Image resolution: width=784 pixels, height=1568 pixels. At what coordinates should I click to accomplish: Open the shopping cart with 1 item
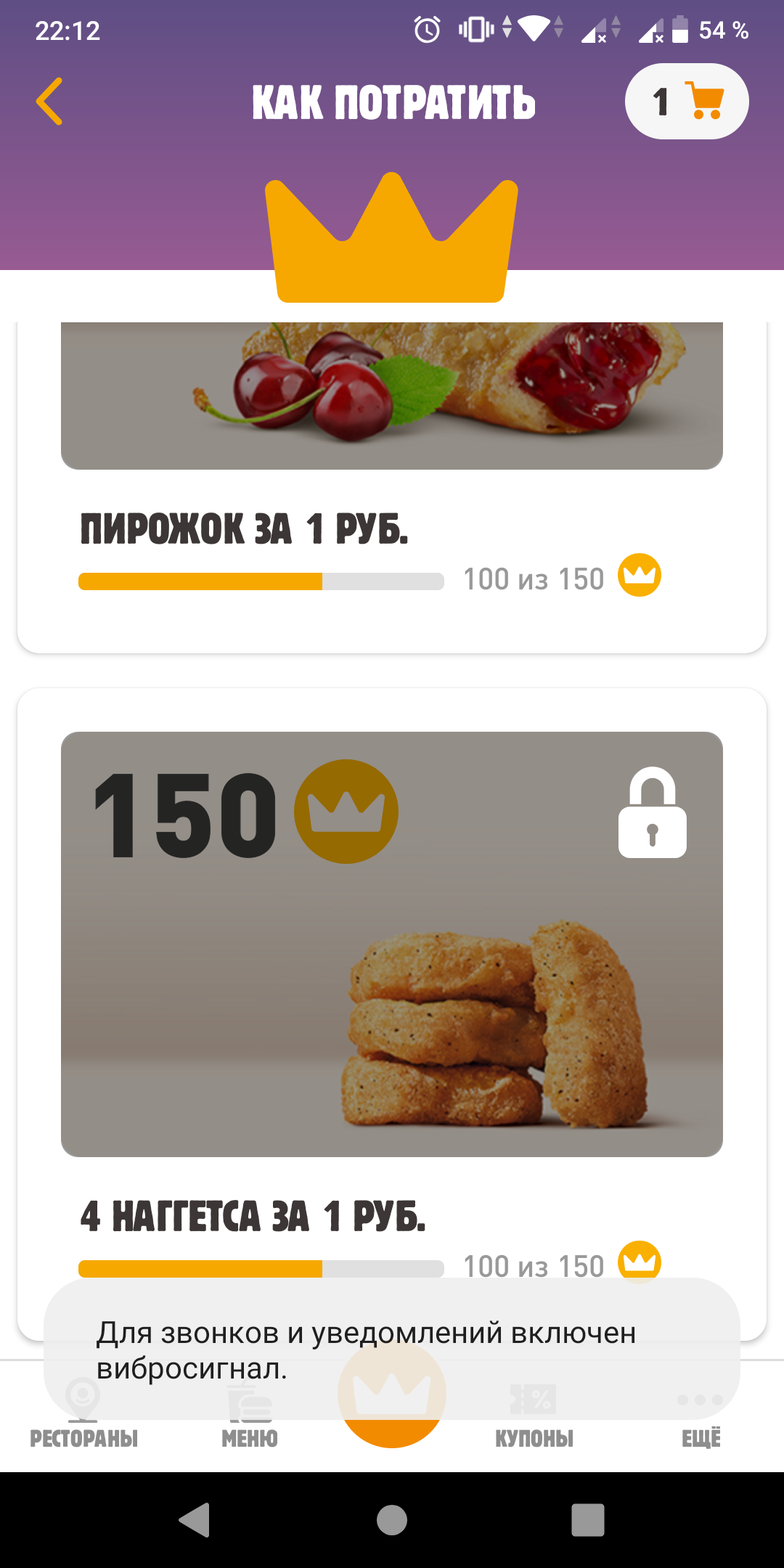click(687, 102)
